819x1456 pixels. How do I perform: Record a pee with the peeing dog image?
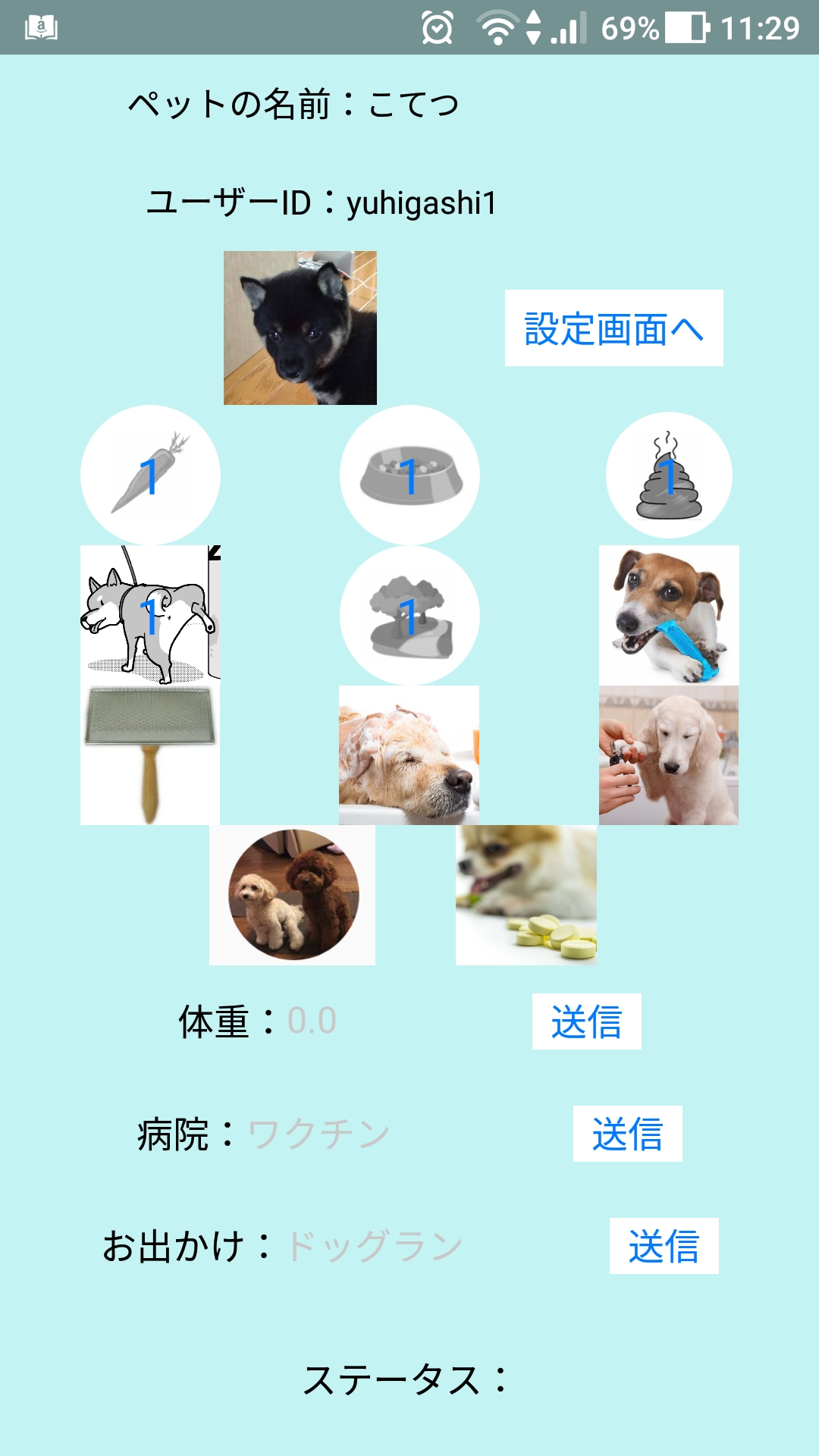pyautogui.click(x=150, y=614)
